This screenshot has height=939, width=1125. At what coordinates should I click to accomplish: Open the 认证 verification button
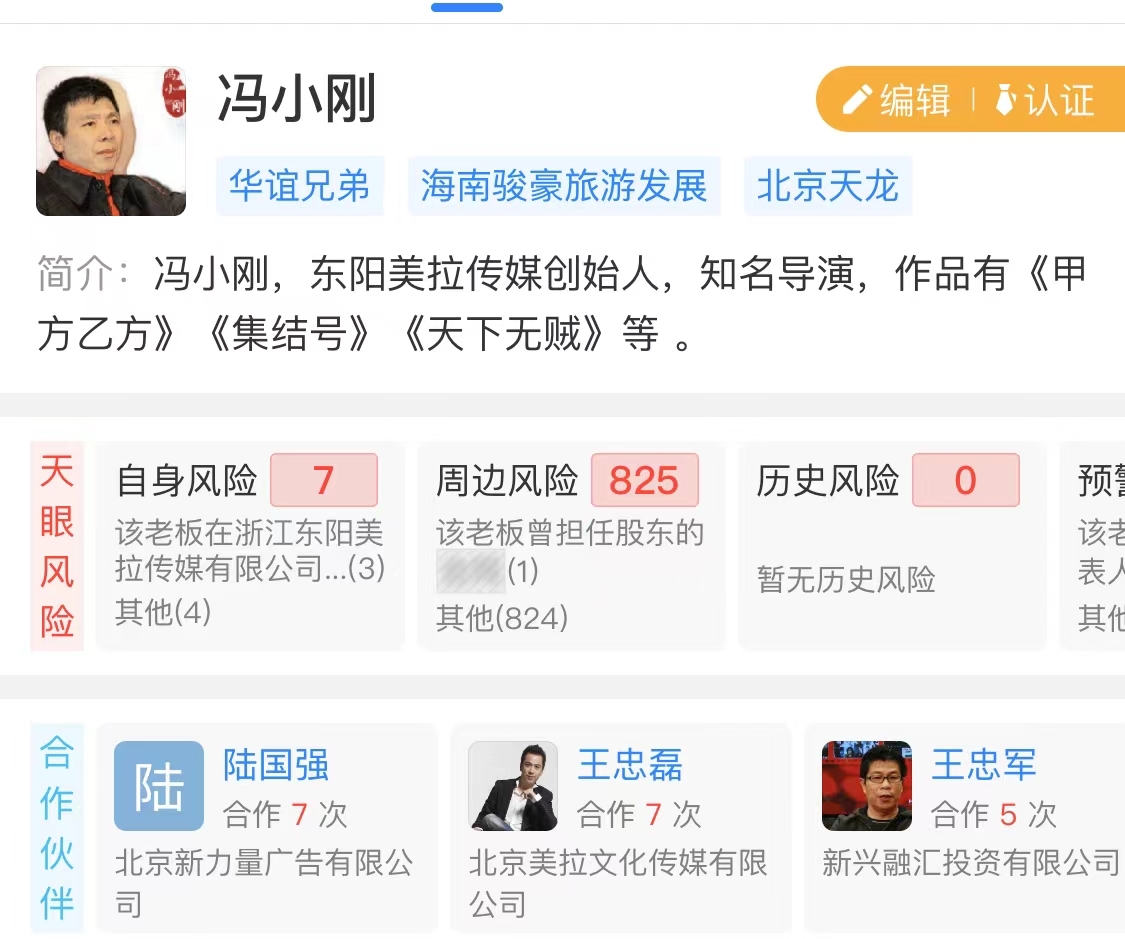click(x=1045, y=100)
